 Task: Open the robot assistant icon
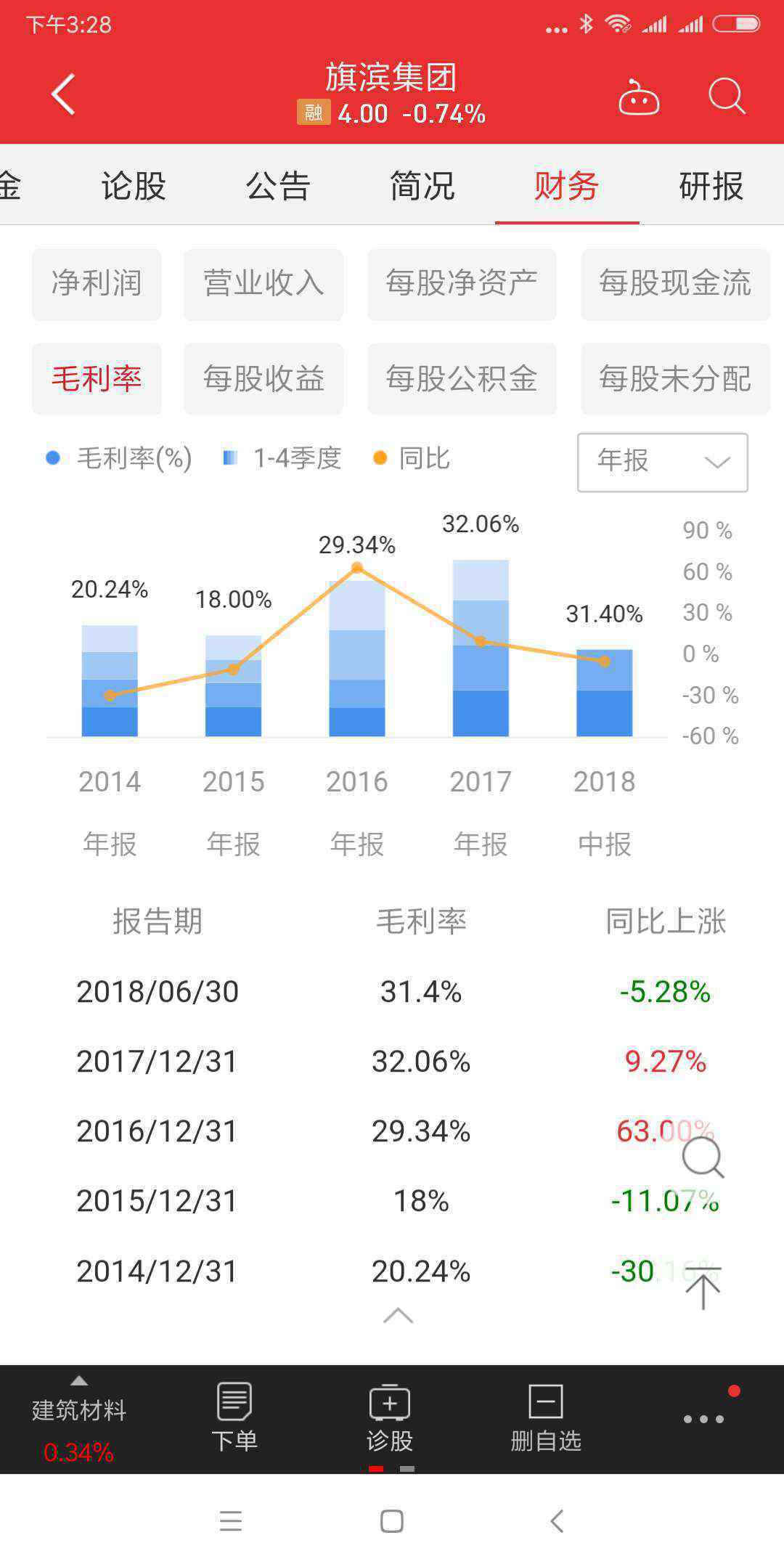pyautogui.click(x=638, y=97)
